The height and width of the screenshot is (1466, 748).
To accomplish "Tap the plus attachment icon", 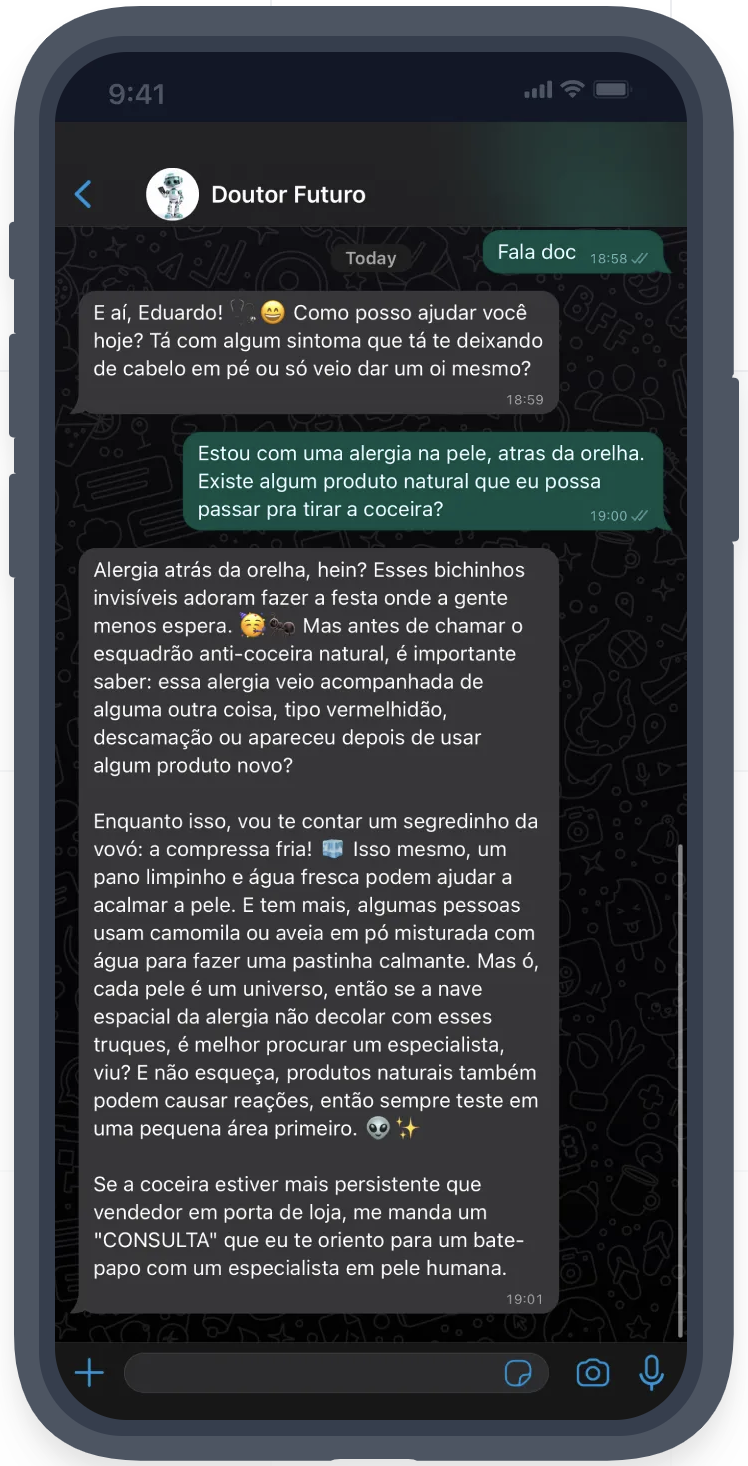I will pos(89,1373).
